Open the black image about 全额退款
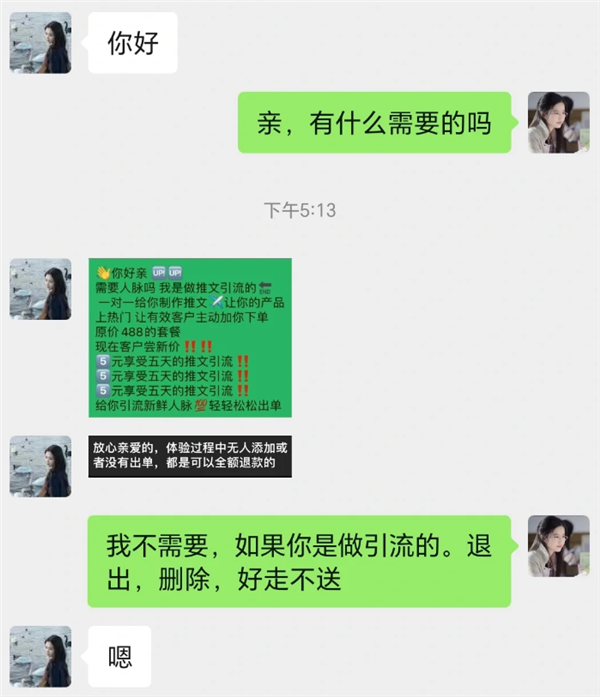Screen dimensions: 600x697 [190, 456]
